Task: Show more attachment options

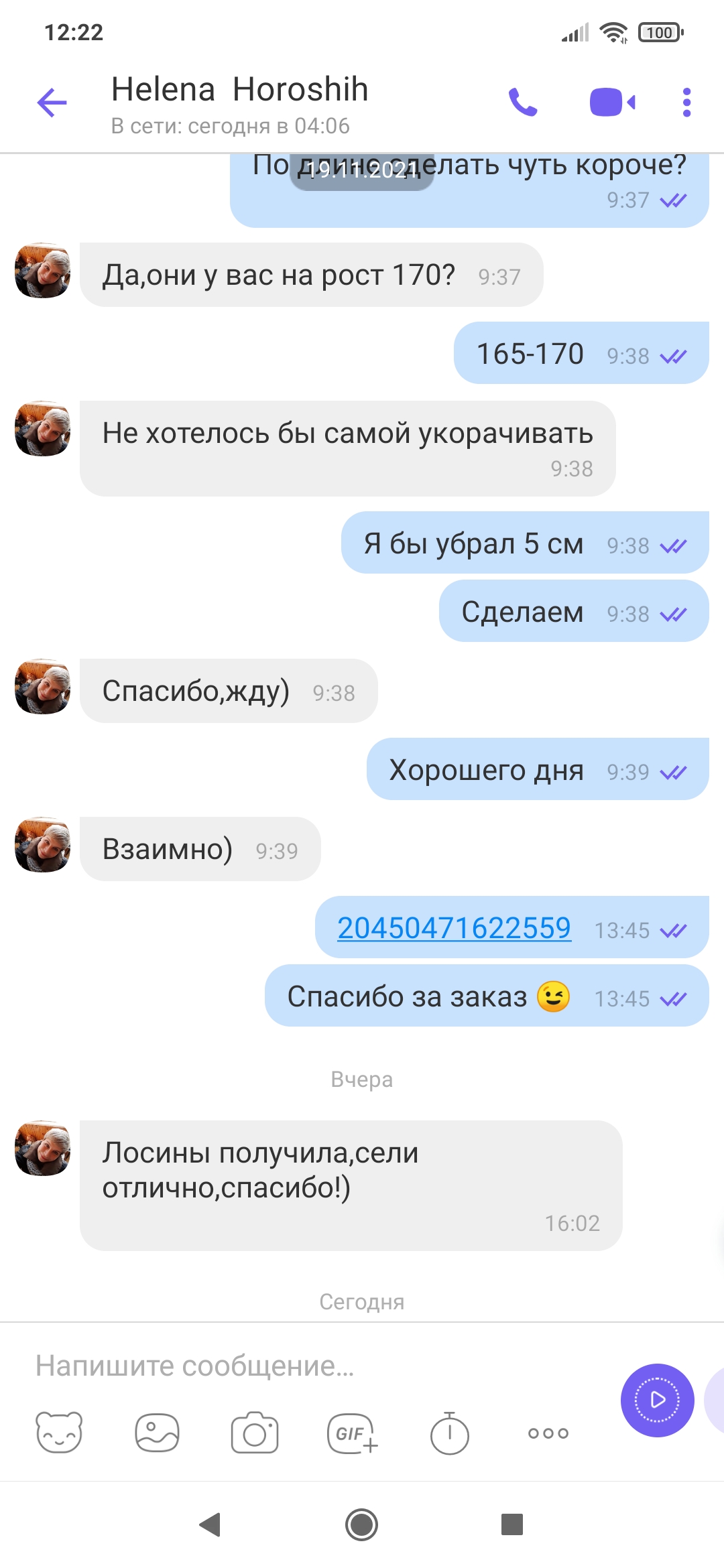Action: (x=548, y=1433)
